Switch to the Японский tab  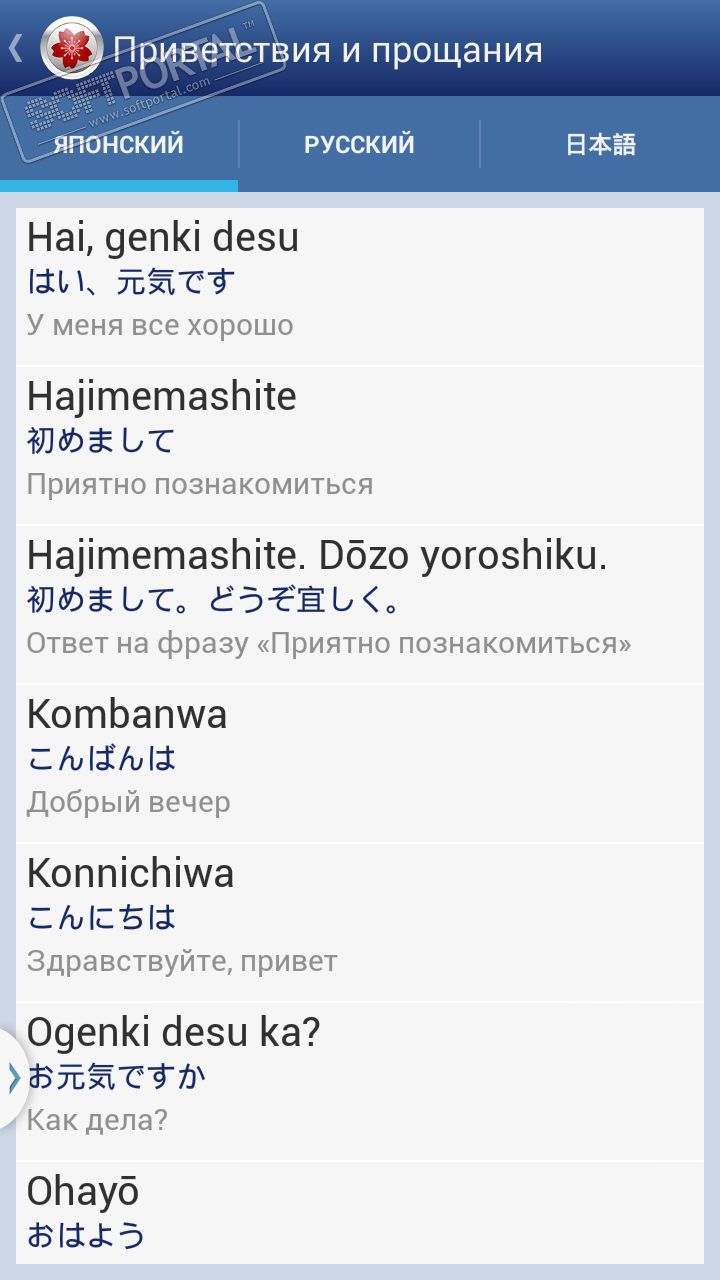click(119, 145)
